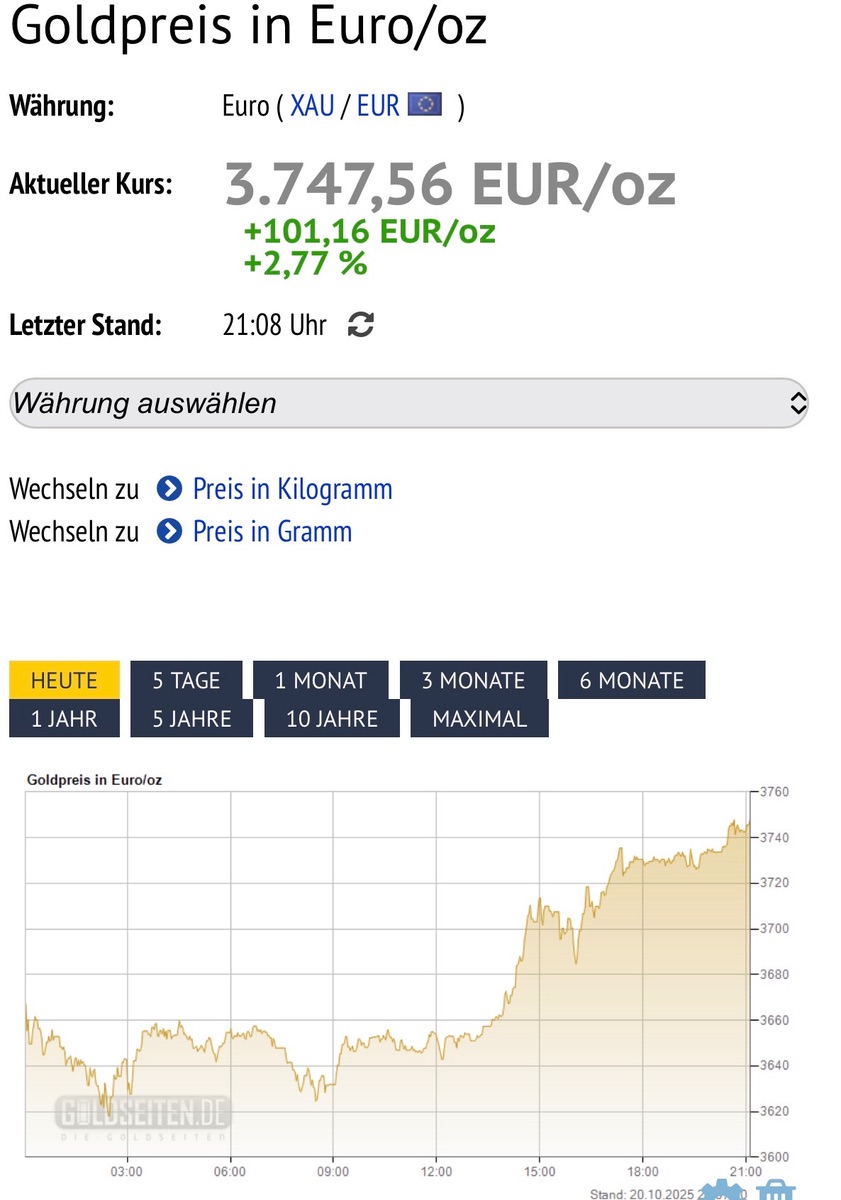The height and width of the screenshot is (1200, 841).
Task: Refresh the latest gold price
Action: tap(360, 325)
